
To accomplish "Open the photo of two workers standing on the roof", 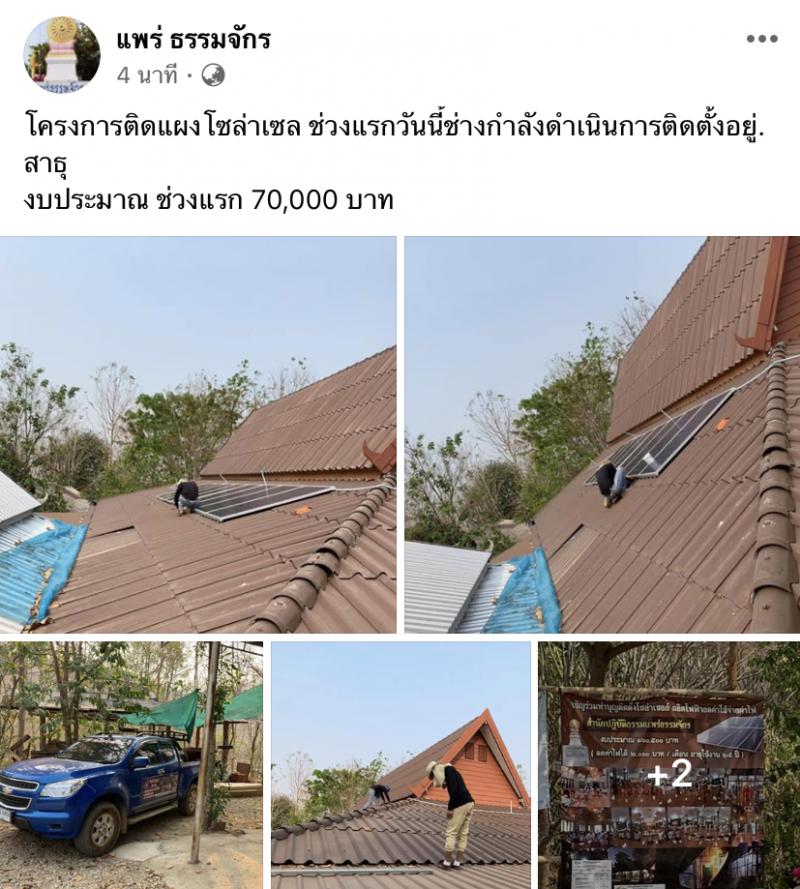I will pyautogui.click(x=401, y=765).
